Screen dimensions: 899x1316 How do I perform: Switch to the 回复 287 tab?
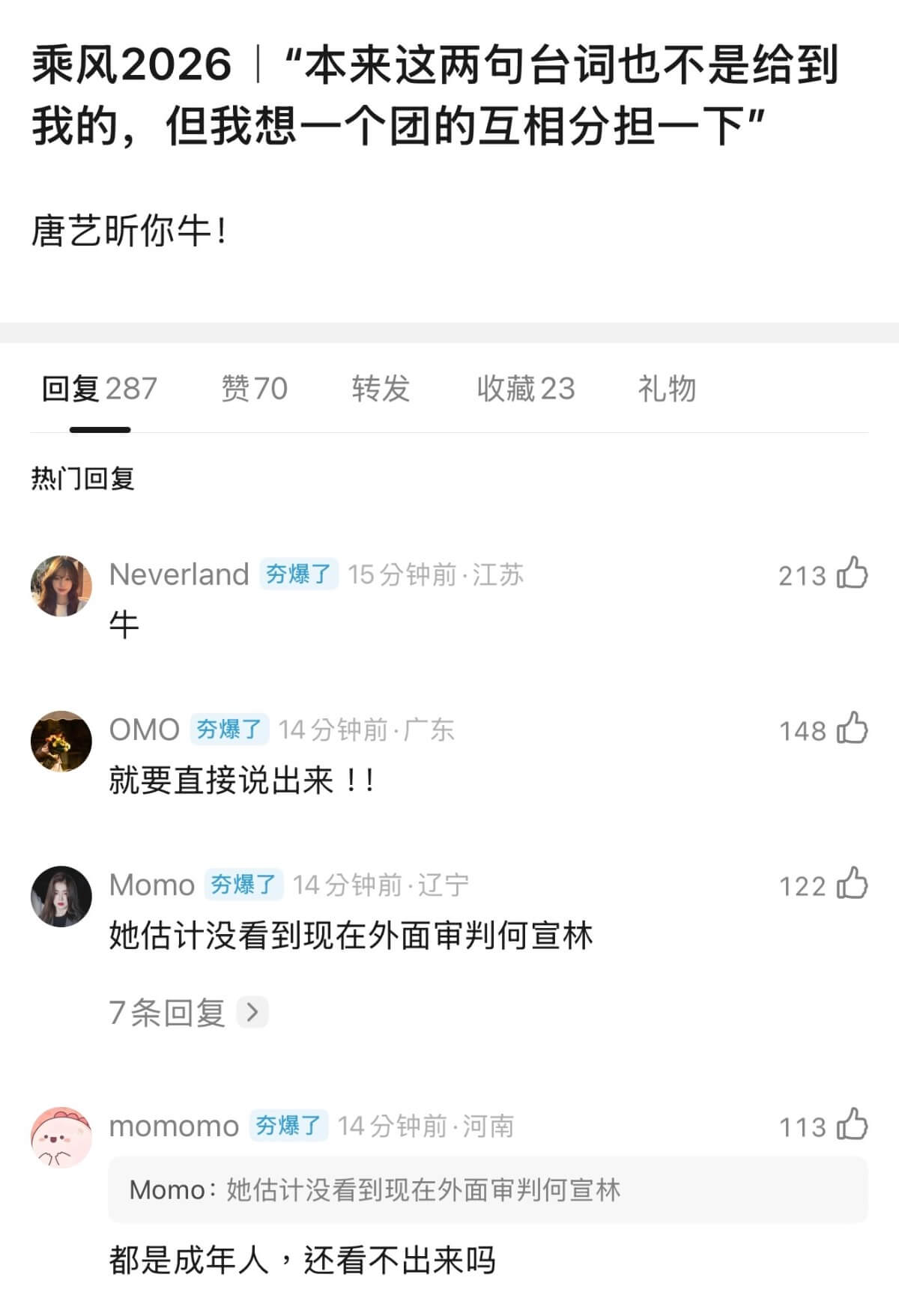(x=100, y=389)
